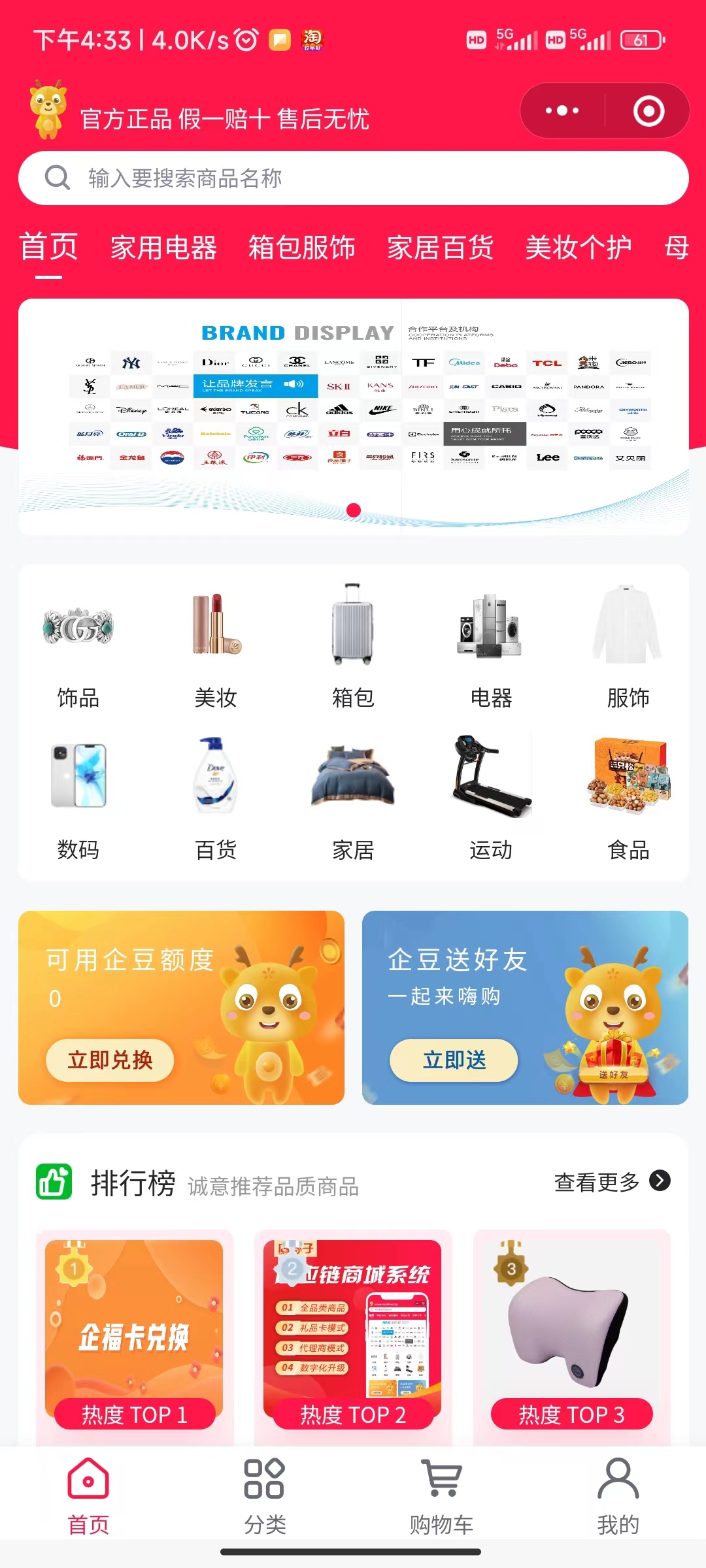
Task: Tap the 立即送 button
Action: [454, 1060]
